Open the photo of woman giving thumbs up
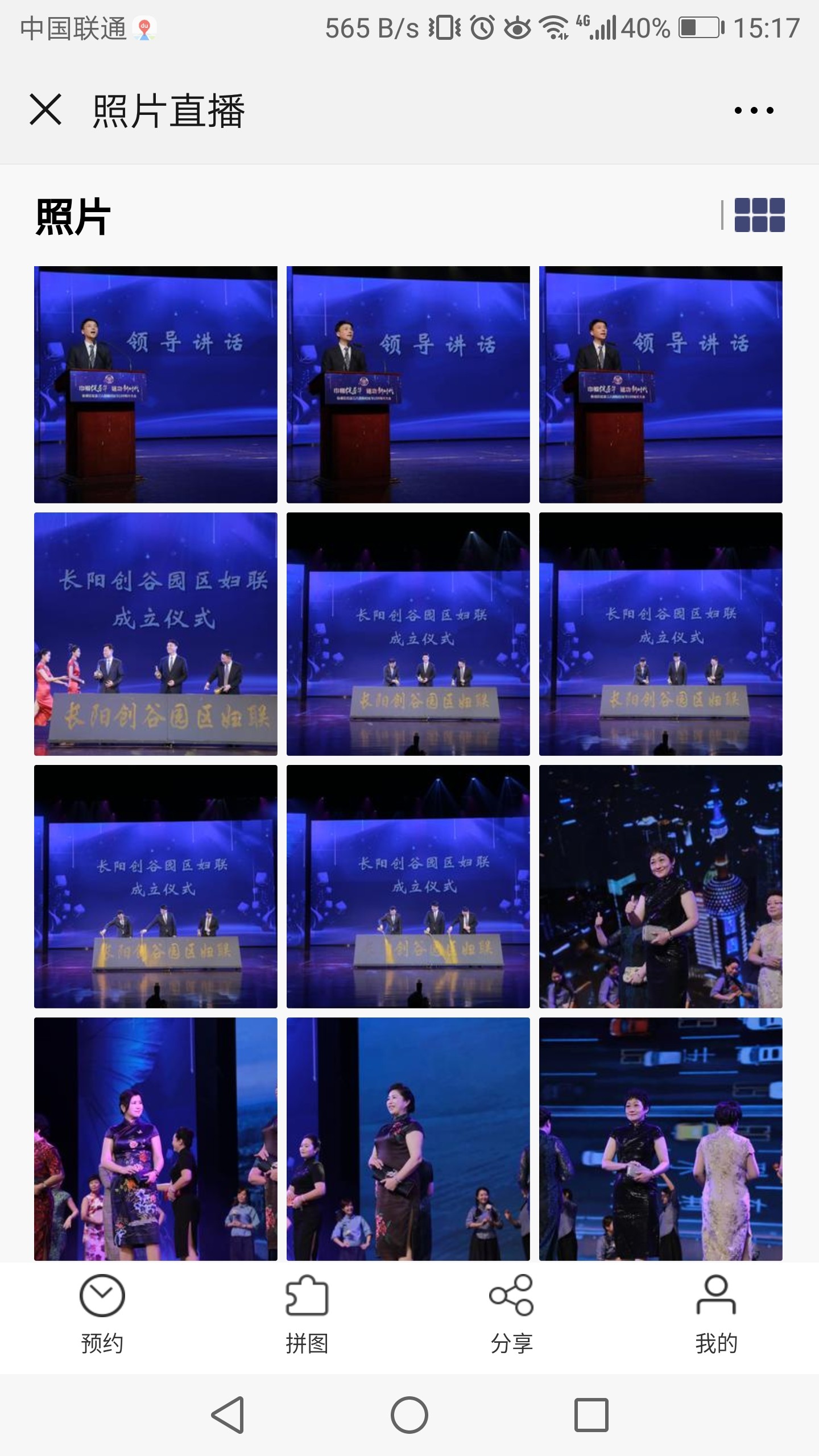The width and height of the screenshot is (819, 1456). [x=660, y=886]
